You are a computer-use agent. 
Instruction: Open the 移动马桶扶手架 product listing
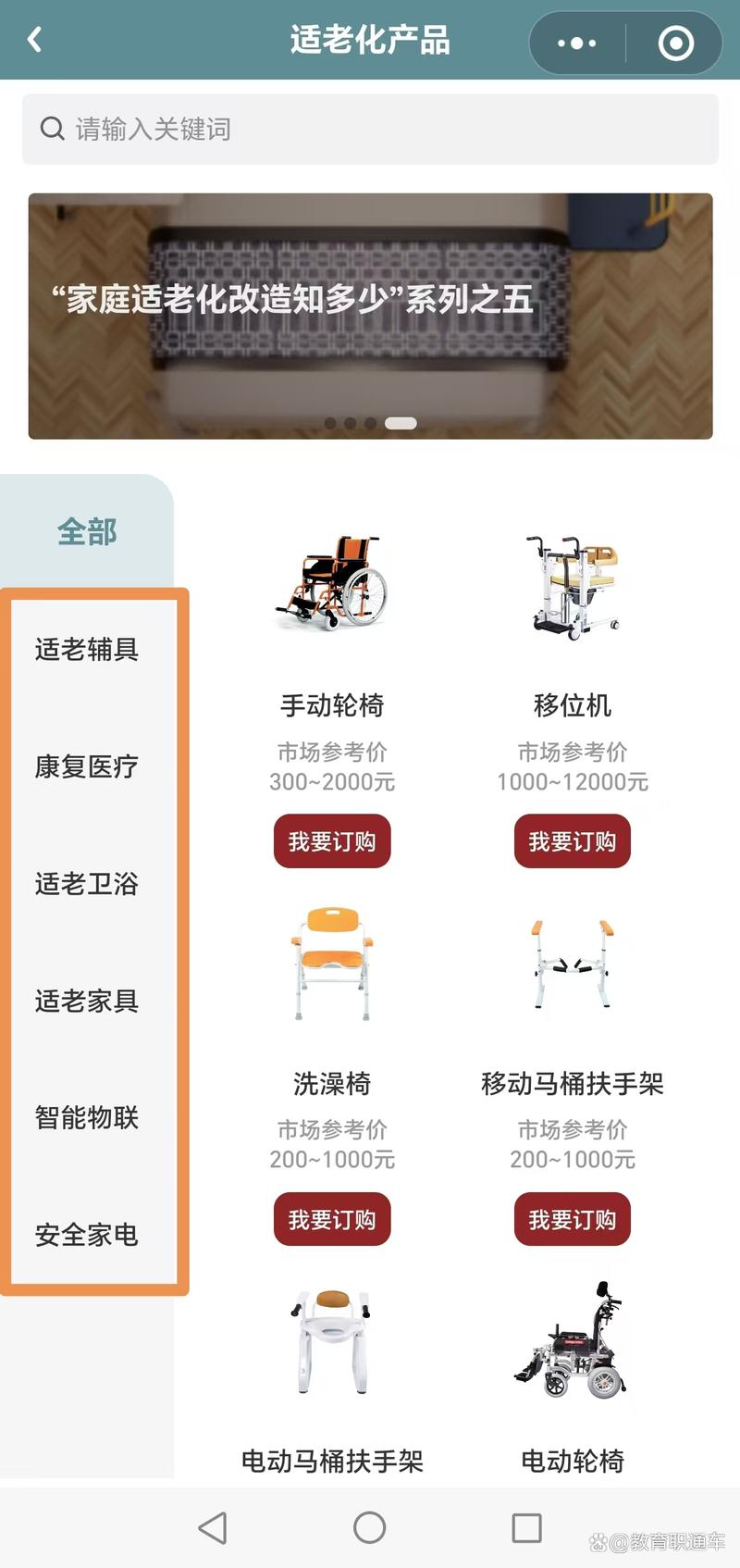(572, 965)
